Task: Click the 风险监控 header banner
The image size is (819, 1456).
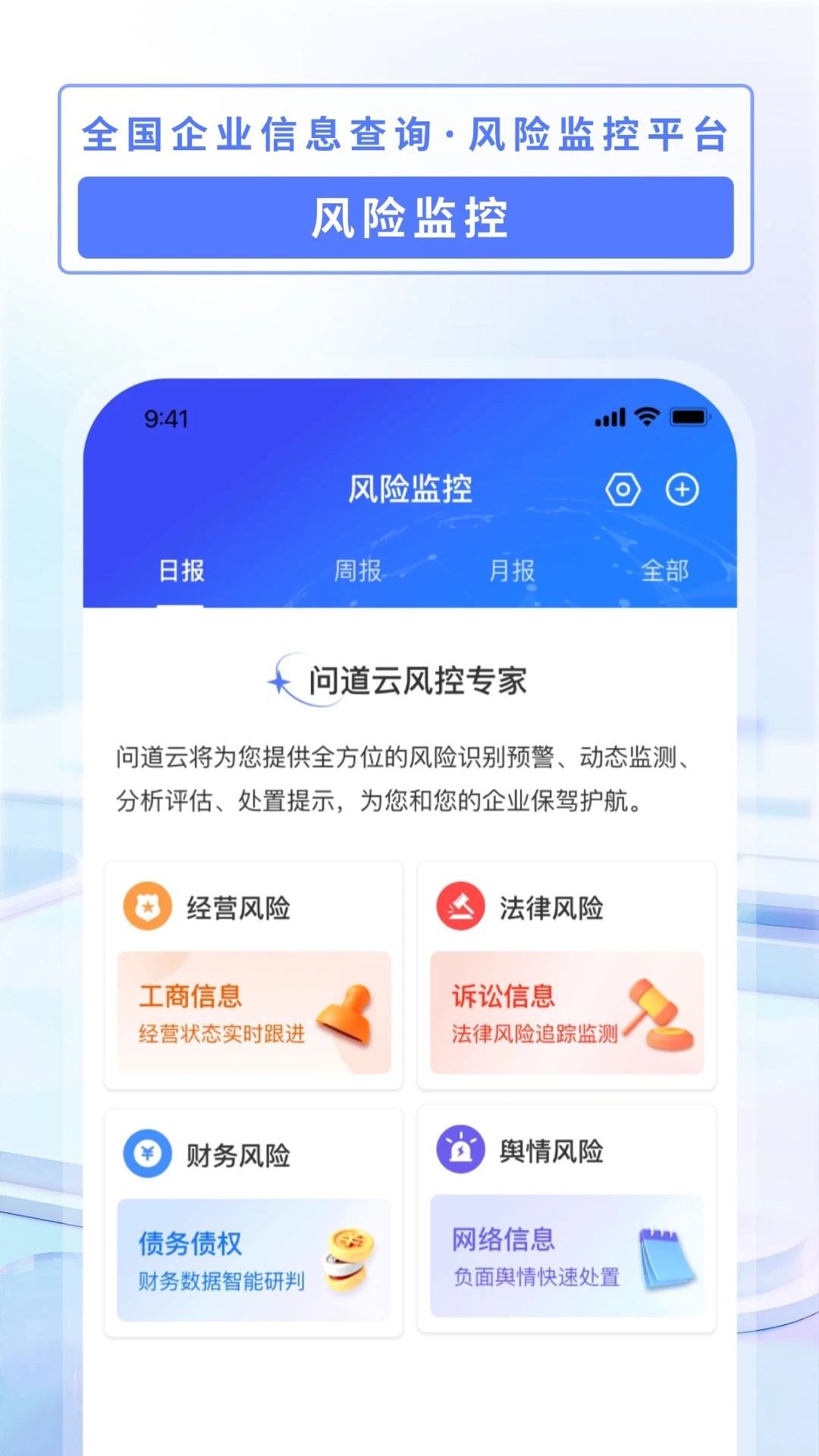Action: point(409,216)
